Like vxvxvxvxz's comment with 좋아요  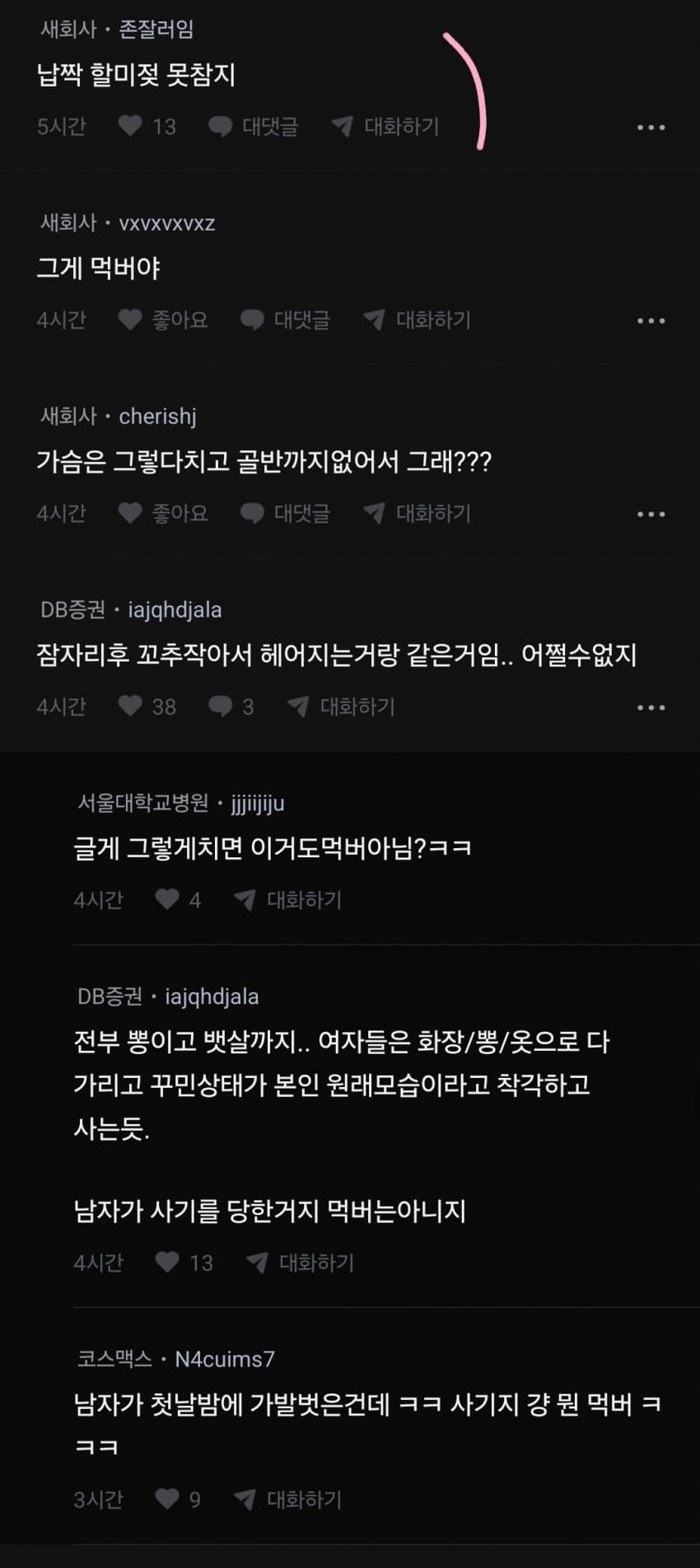pos(163,320)
